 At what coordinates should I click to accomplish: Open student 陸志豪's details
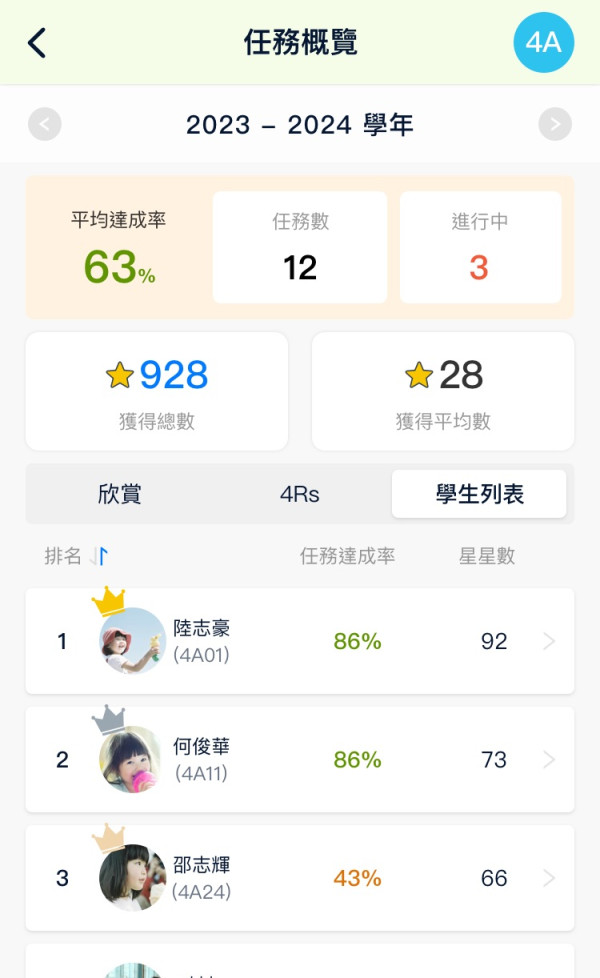click(x=300, y=641)
